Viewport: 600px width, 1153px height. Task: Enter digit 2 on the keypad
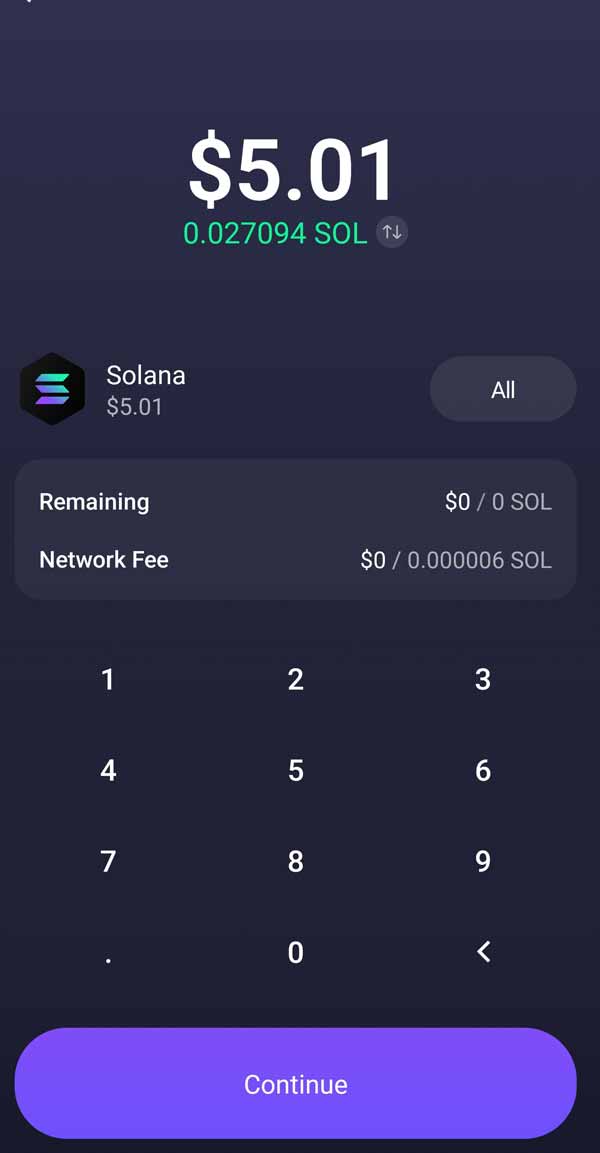(296, 680)
